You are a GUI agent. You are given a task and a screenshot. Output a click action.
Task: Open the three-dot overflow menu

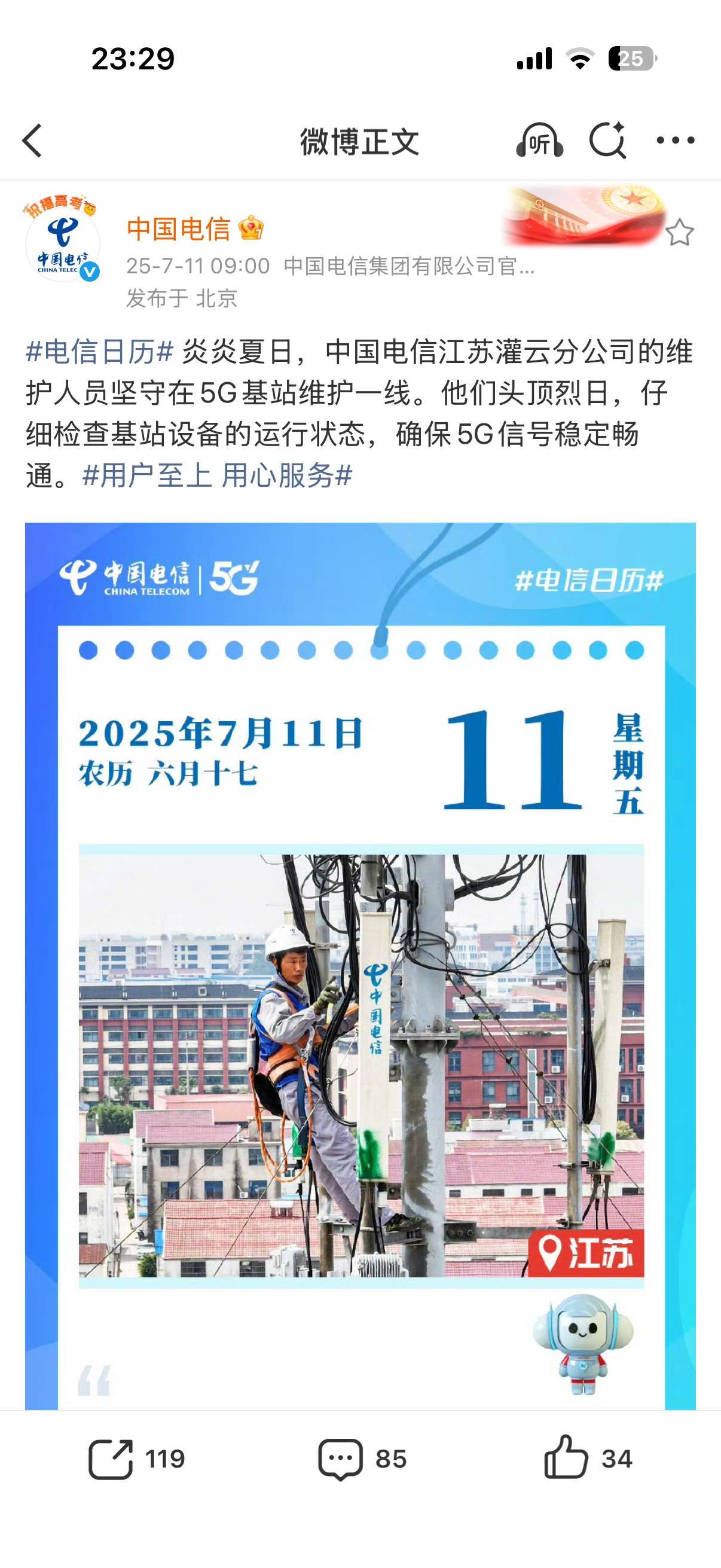[x=676, y=141]
